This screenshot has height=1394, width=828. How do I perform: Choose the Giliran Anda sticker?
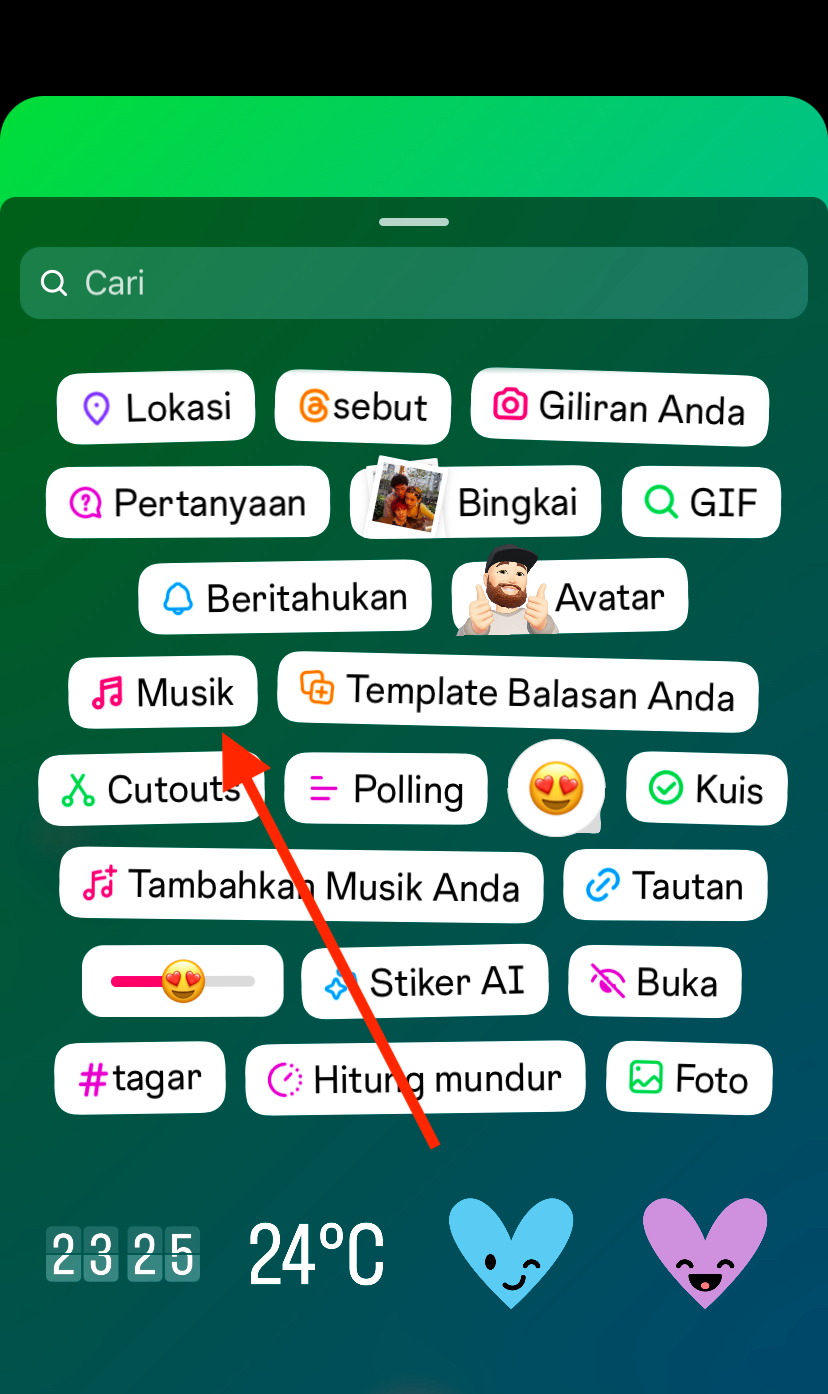(619, 407)
